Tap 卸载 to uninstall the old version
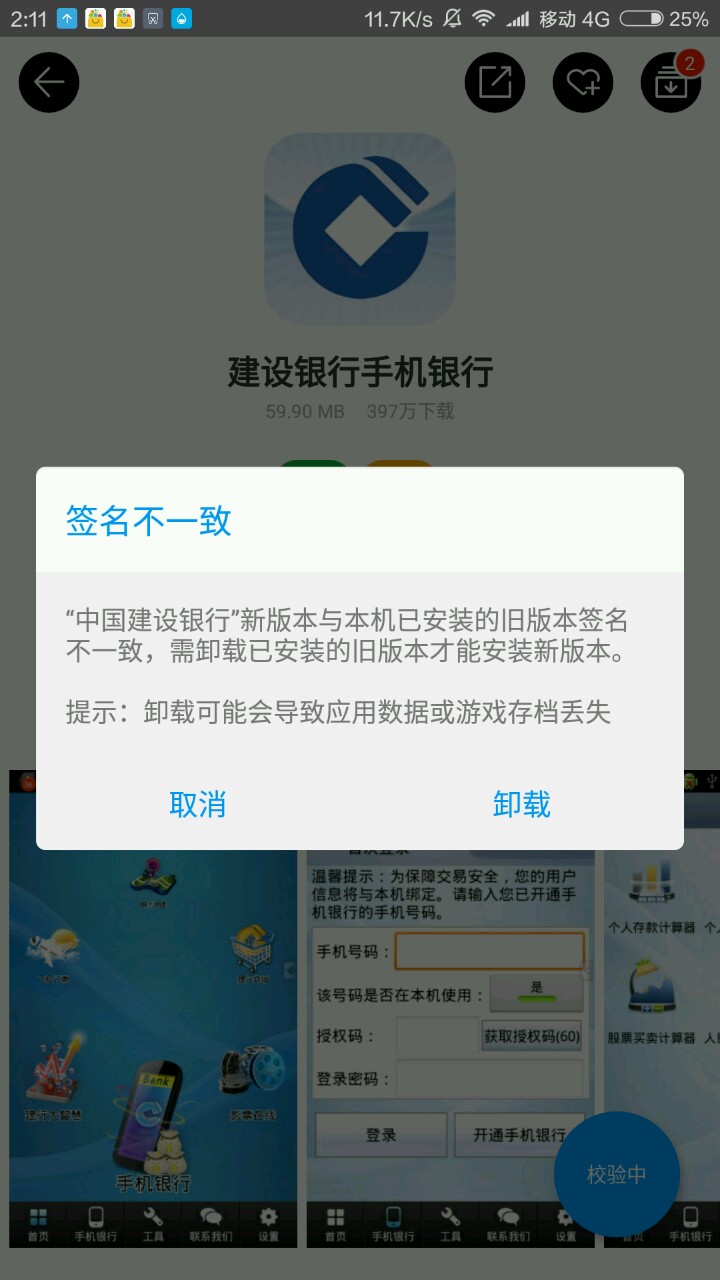 coord(521,804)
